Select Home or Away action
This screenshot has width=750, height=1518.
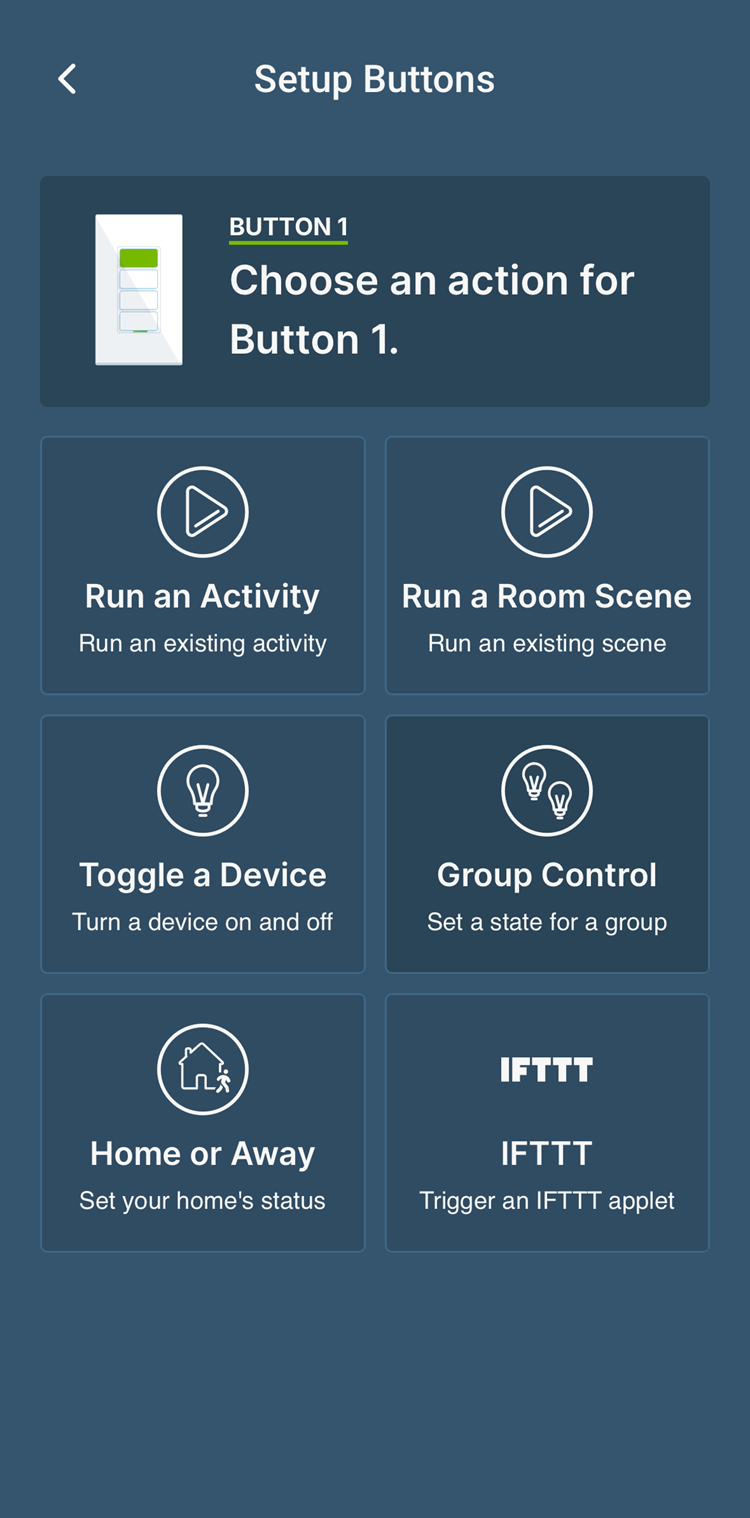click(203, 1123)
